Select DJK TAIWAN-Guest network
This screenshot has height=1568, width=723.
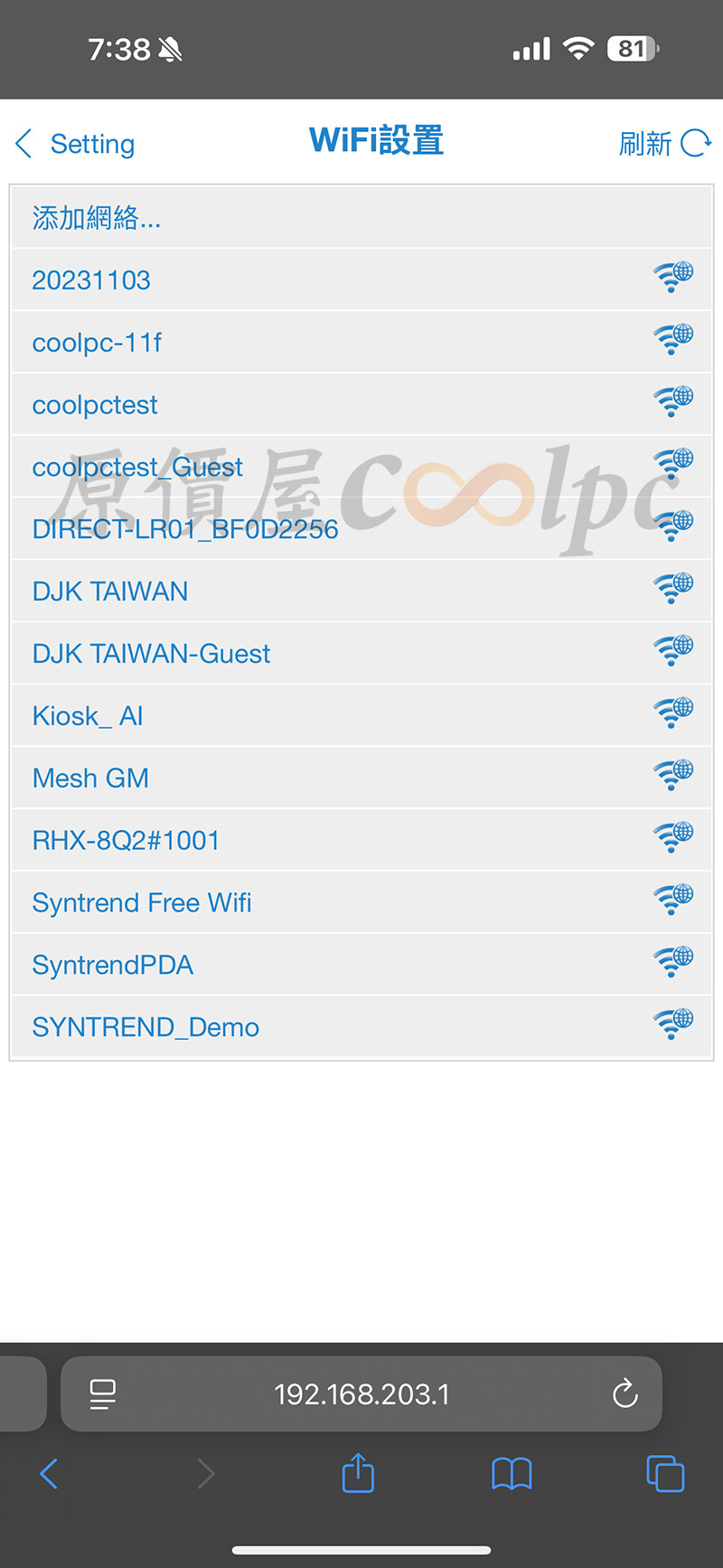click(x=151, y=654)
